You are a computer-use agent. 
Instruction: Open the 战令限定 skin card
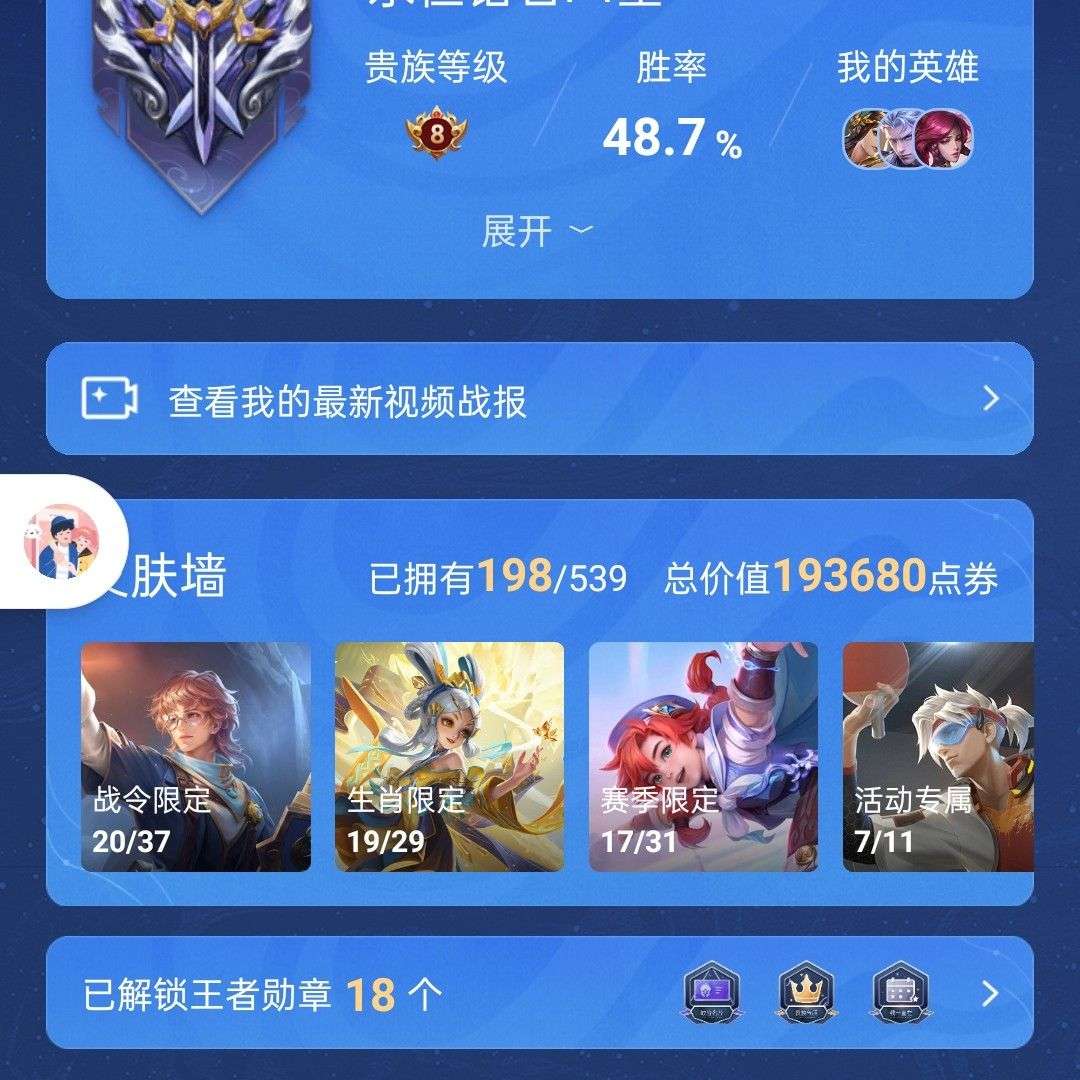[x=196, y=757]
